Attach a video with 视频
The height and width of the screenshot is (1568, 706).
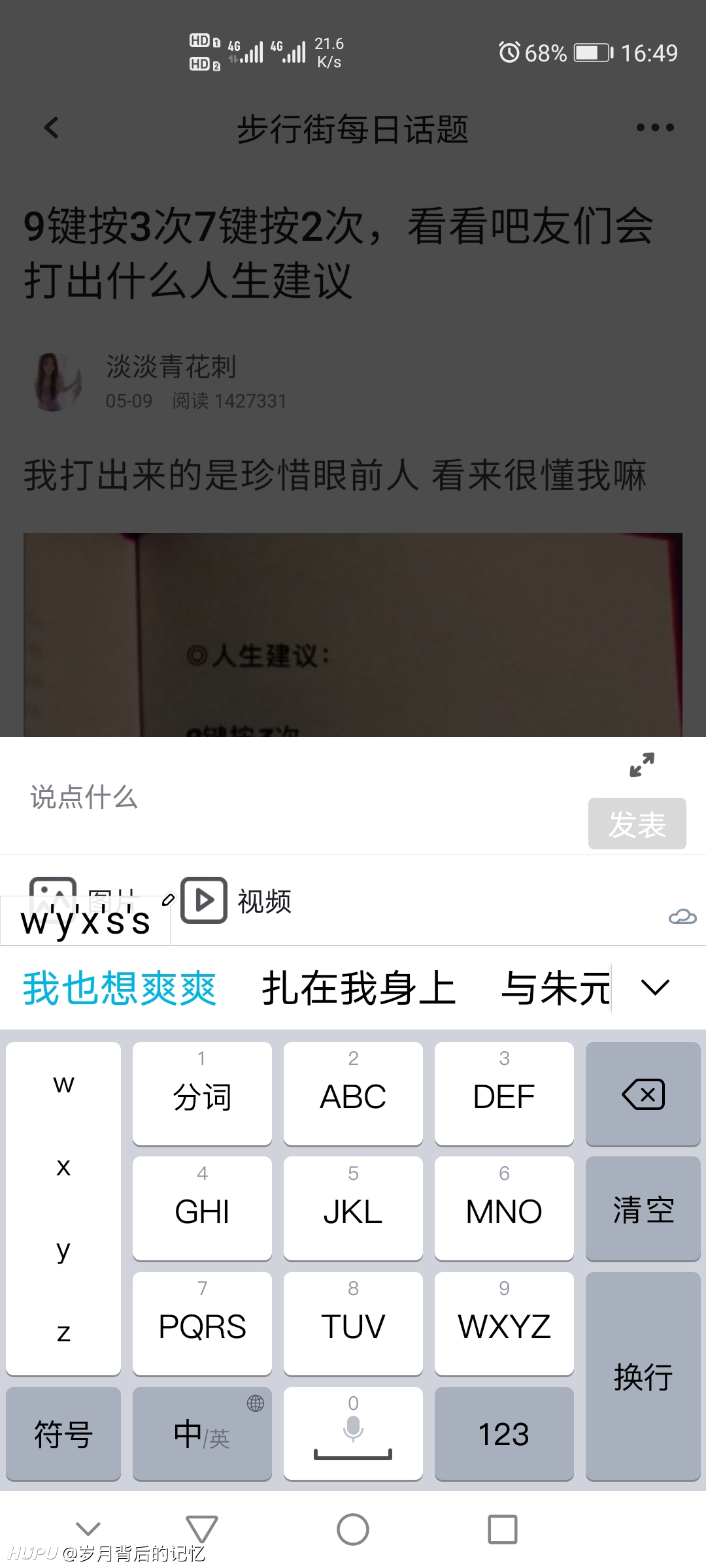click(x=237, y=901)
